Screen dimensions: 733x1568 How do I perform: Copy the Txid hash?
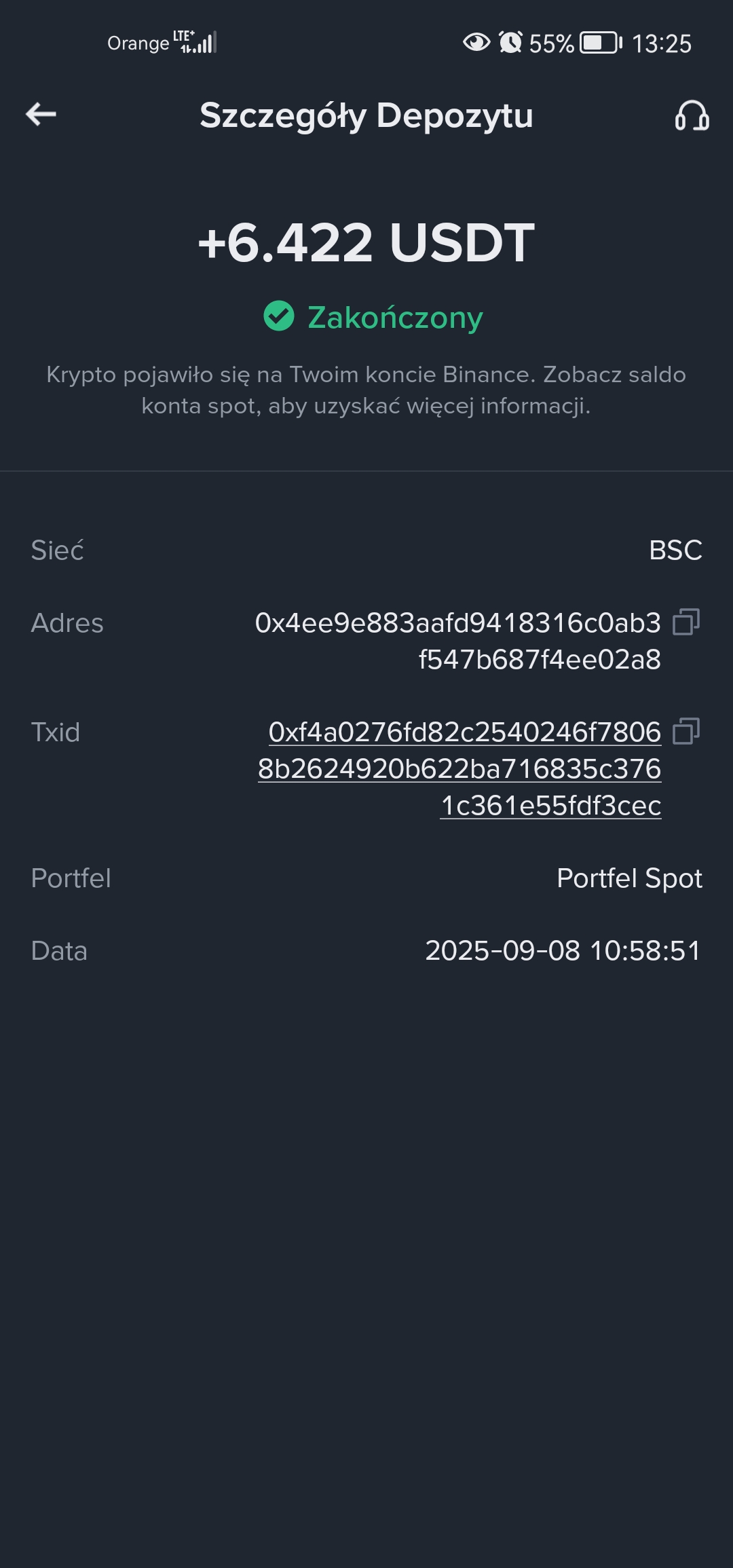pyautogui.click(x=685, y=731)
